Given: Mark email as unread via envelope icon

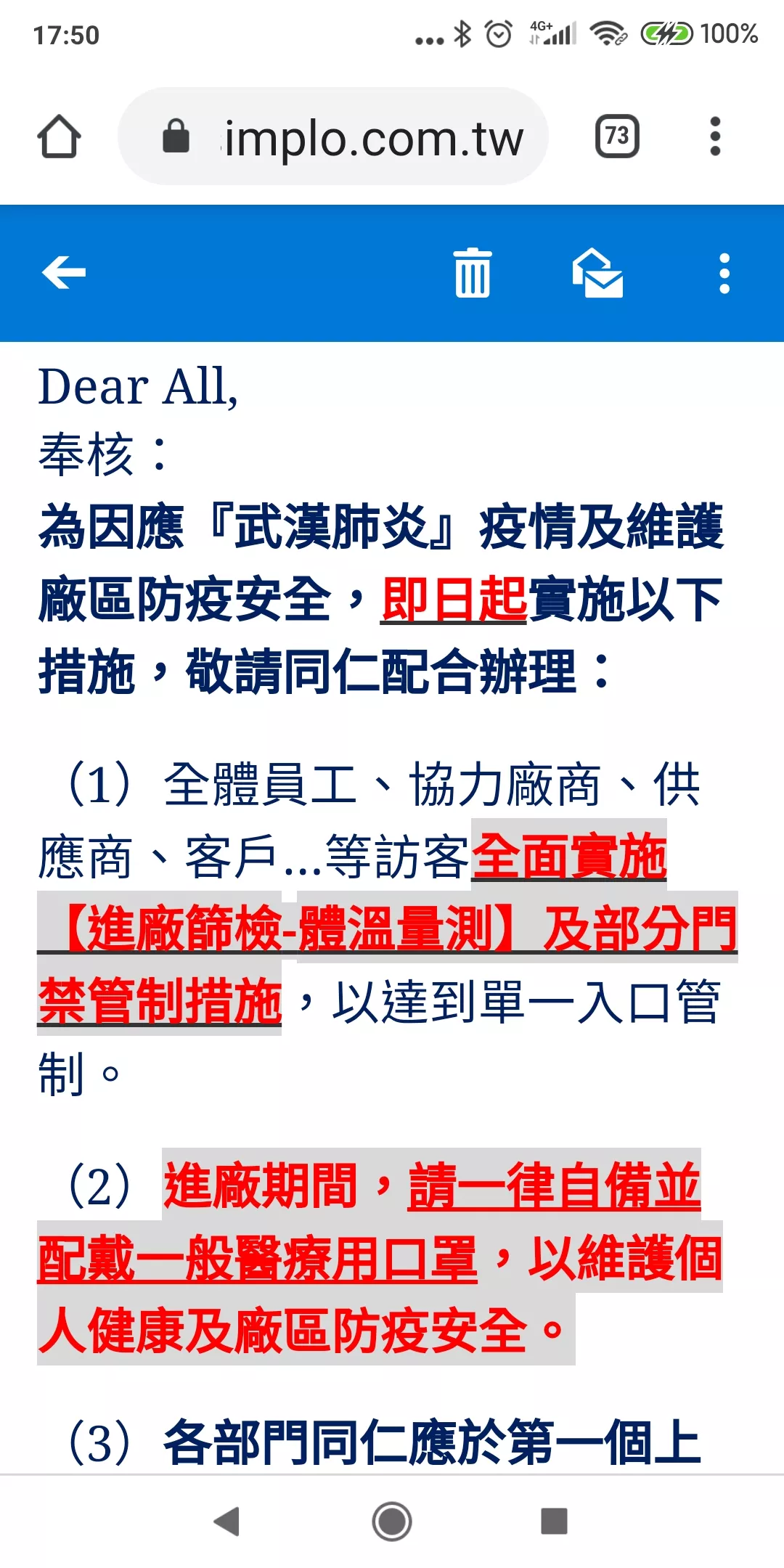Looking at the screenshot, I should pos(597,273).
